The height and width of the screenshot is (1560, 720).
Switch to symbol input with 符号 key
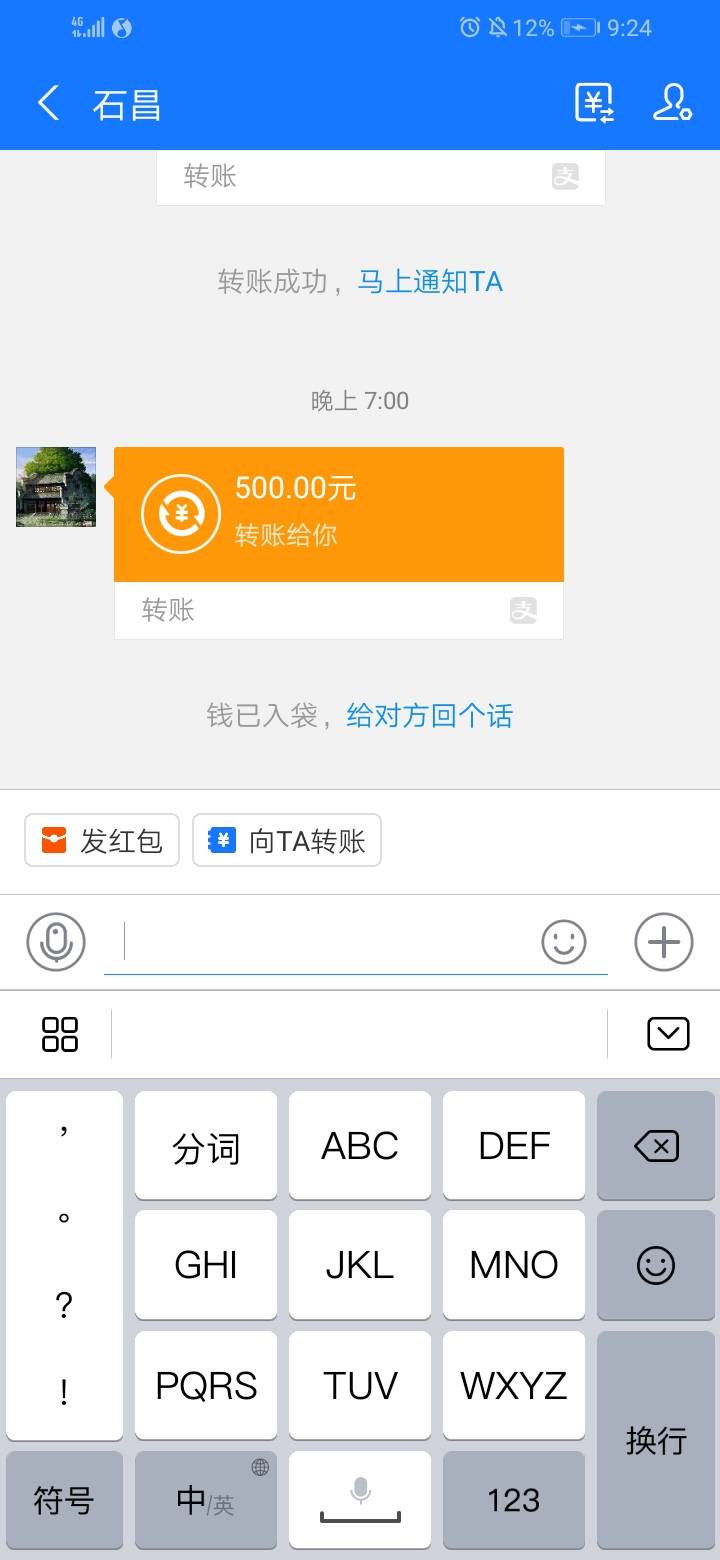(x=64, y=1500)
